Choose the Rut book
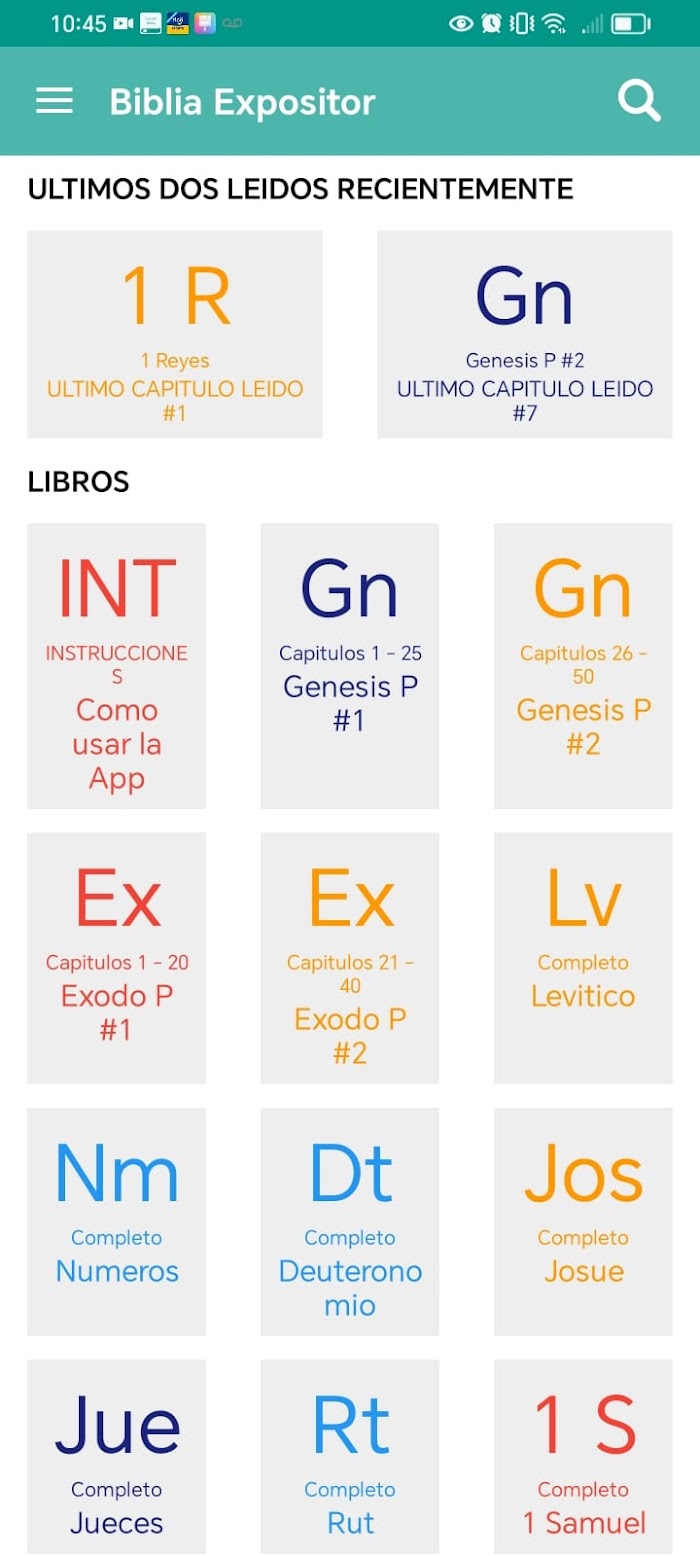Screen dimensions: 700x1556 coord(350,1457)
